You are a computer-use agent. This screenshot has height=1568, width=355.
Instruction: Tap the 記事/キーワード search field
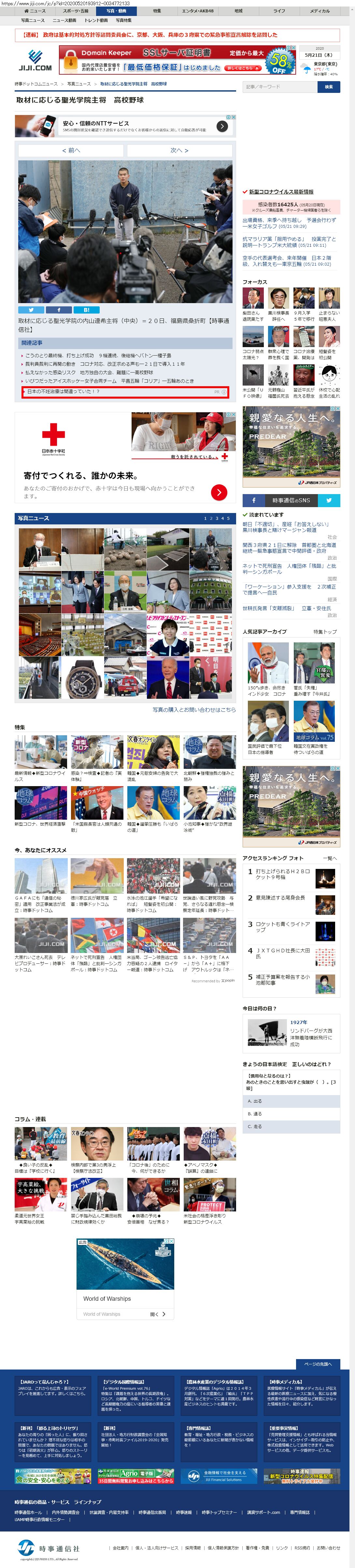coord(280,87)
